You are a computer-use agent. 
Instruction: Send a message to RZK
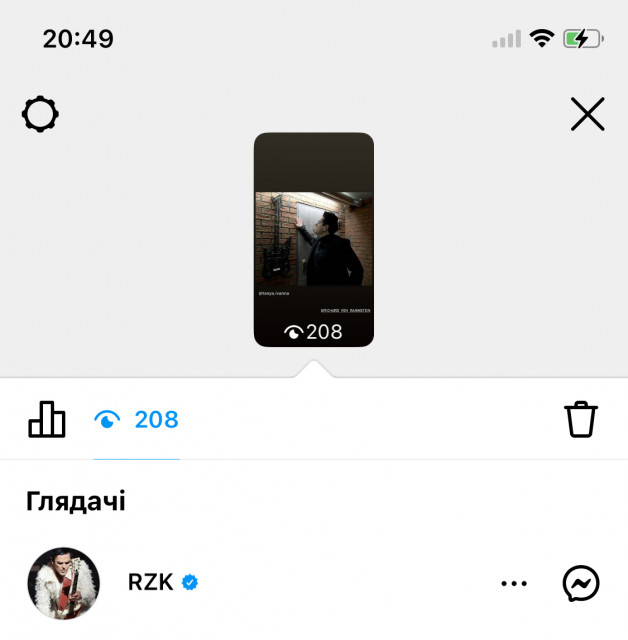click(x=581, y=583)
